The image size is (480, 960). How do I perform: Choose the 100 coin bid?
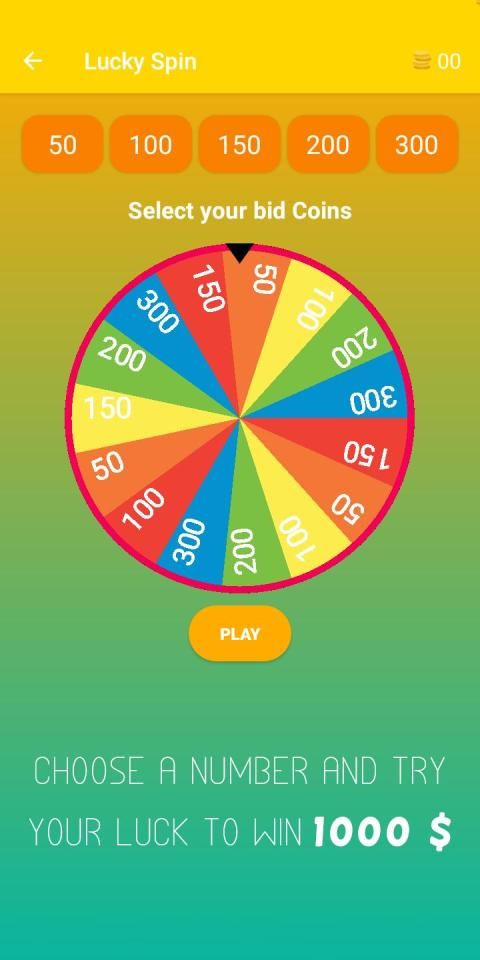(x=151, y=144)
